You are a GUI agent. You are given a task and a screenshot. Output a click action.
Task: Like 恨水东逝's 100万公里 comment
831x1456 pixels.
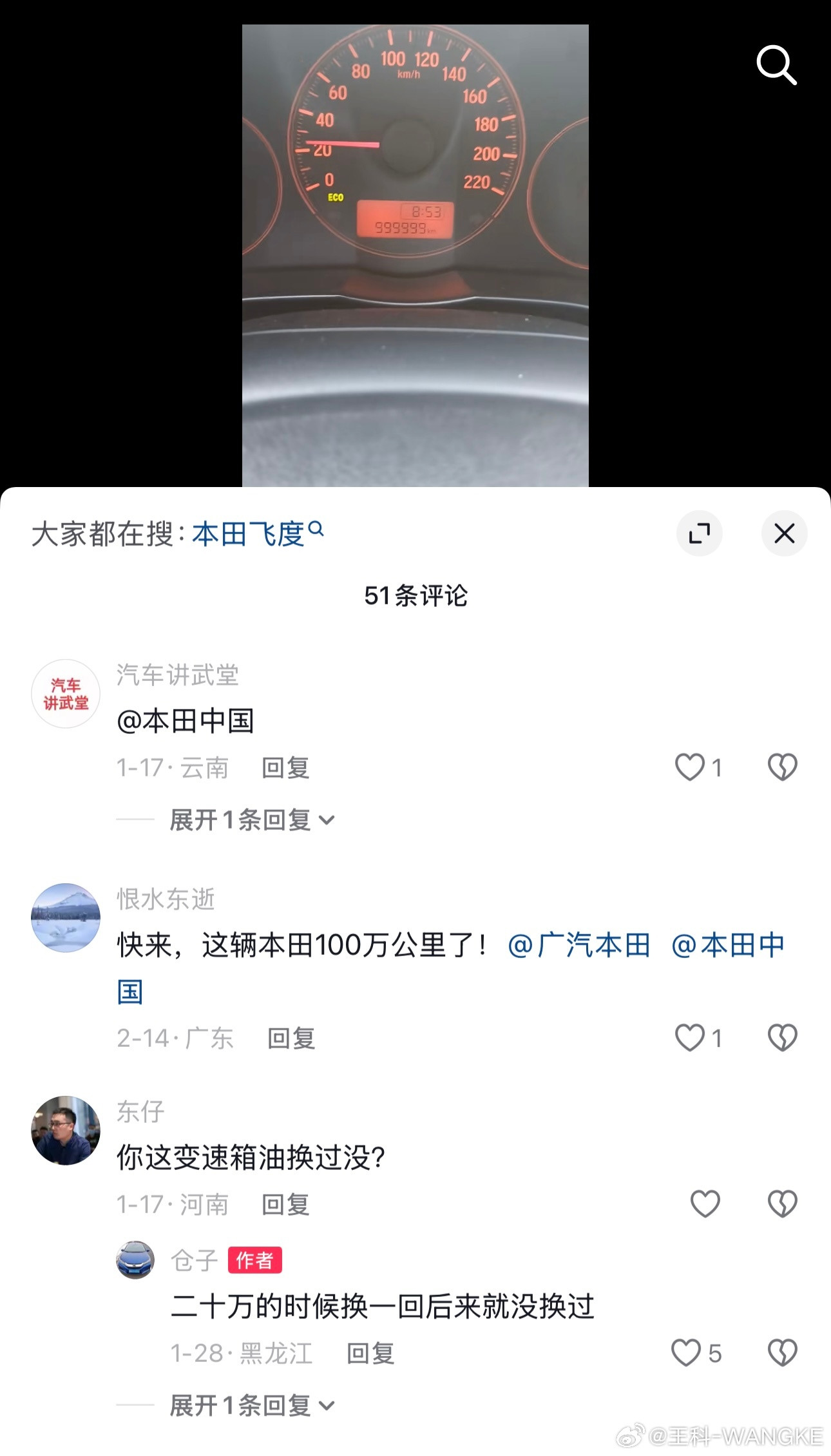coord(690,1037)
